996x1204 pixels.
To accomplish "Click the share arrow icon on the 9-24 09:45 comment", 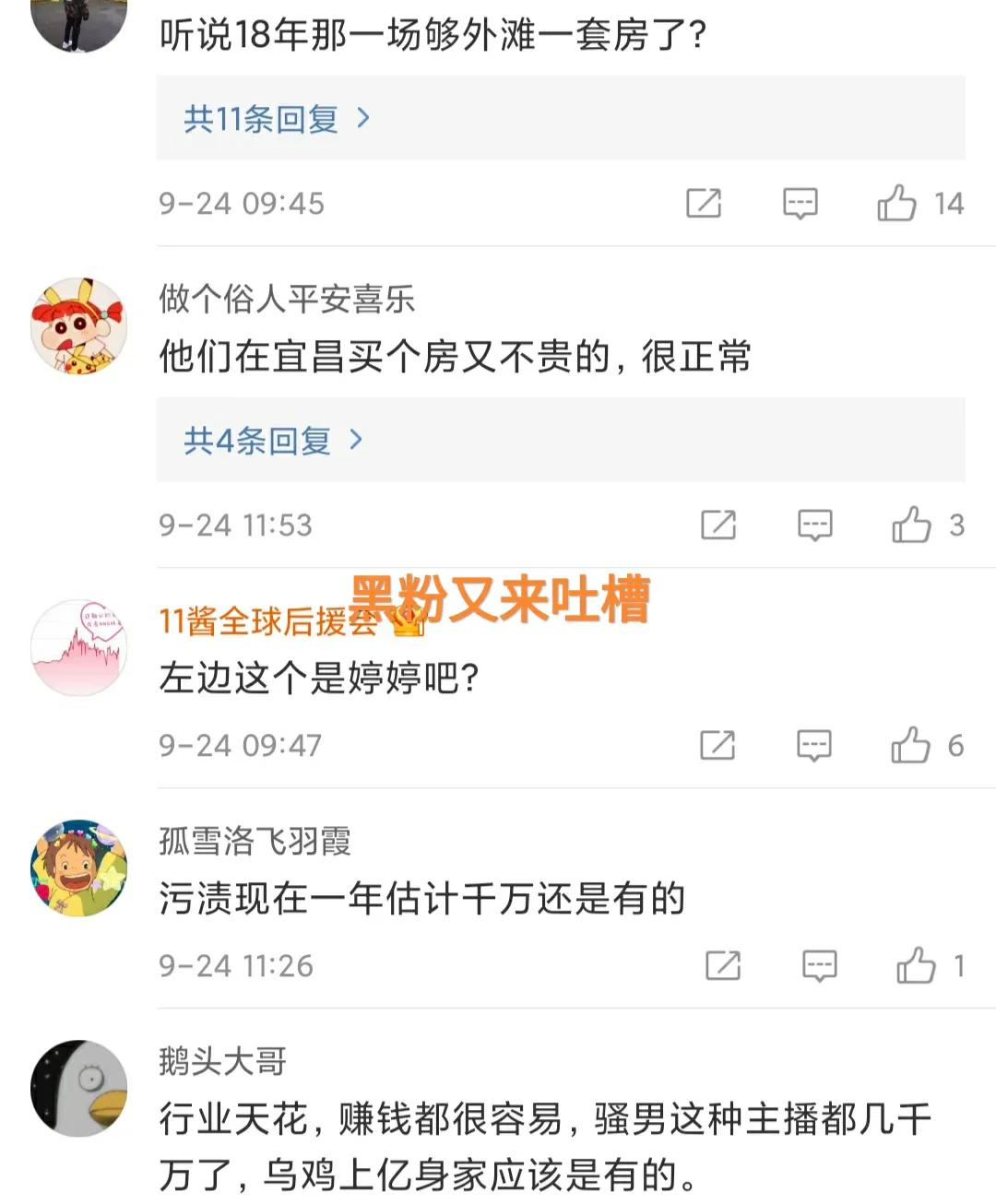I will [x=705, y=203].
